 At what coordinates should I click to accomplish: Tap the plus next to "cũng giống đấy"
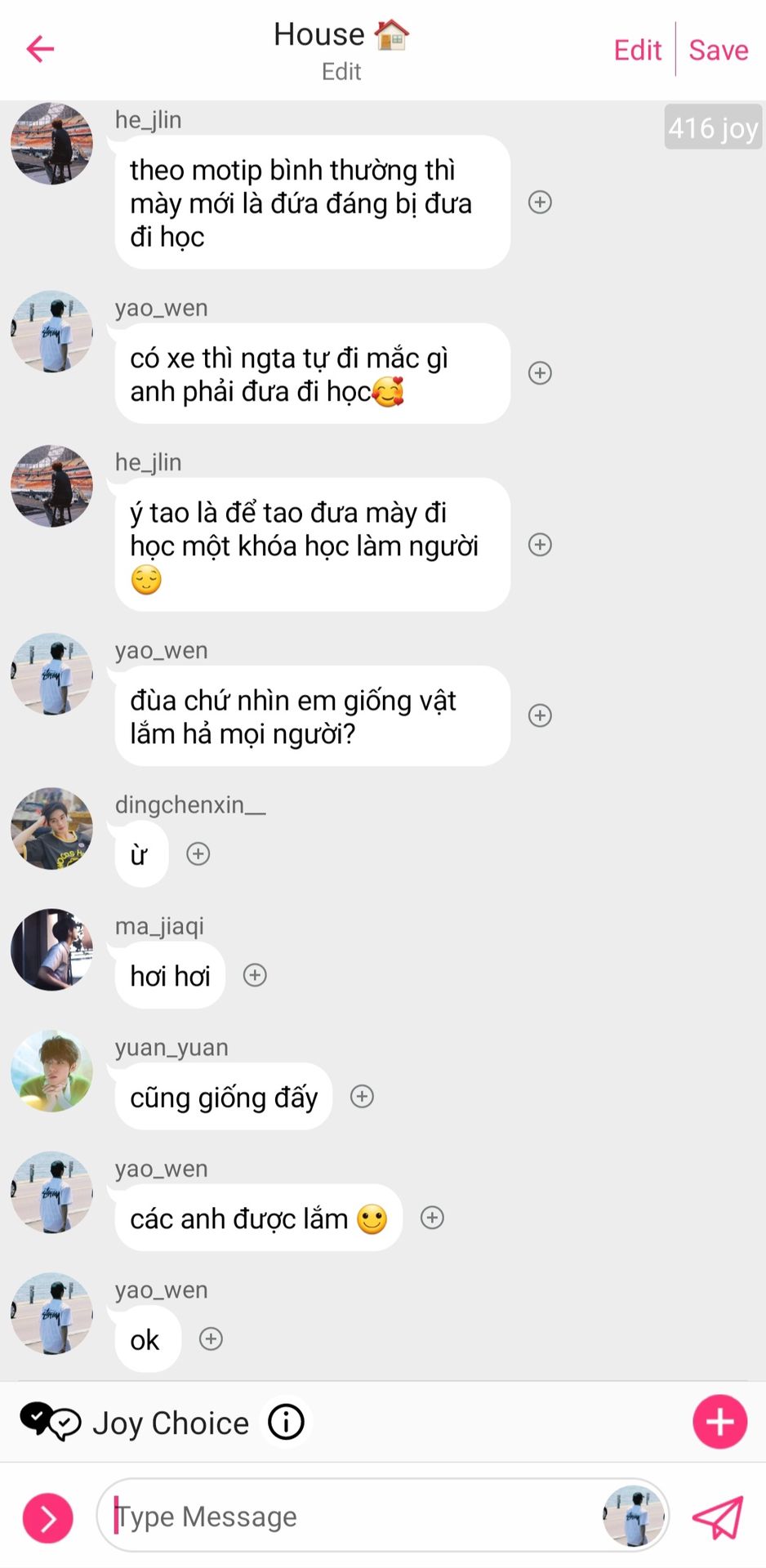[x=362, y=1096]
